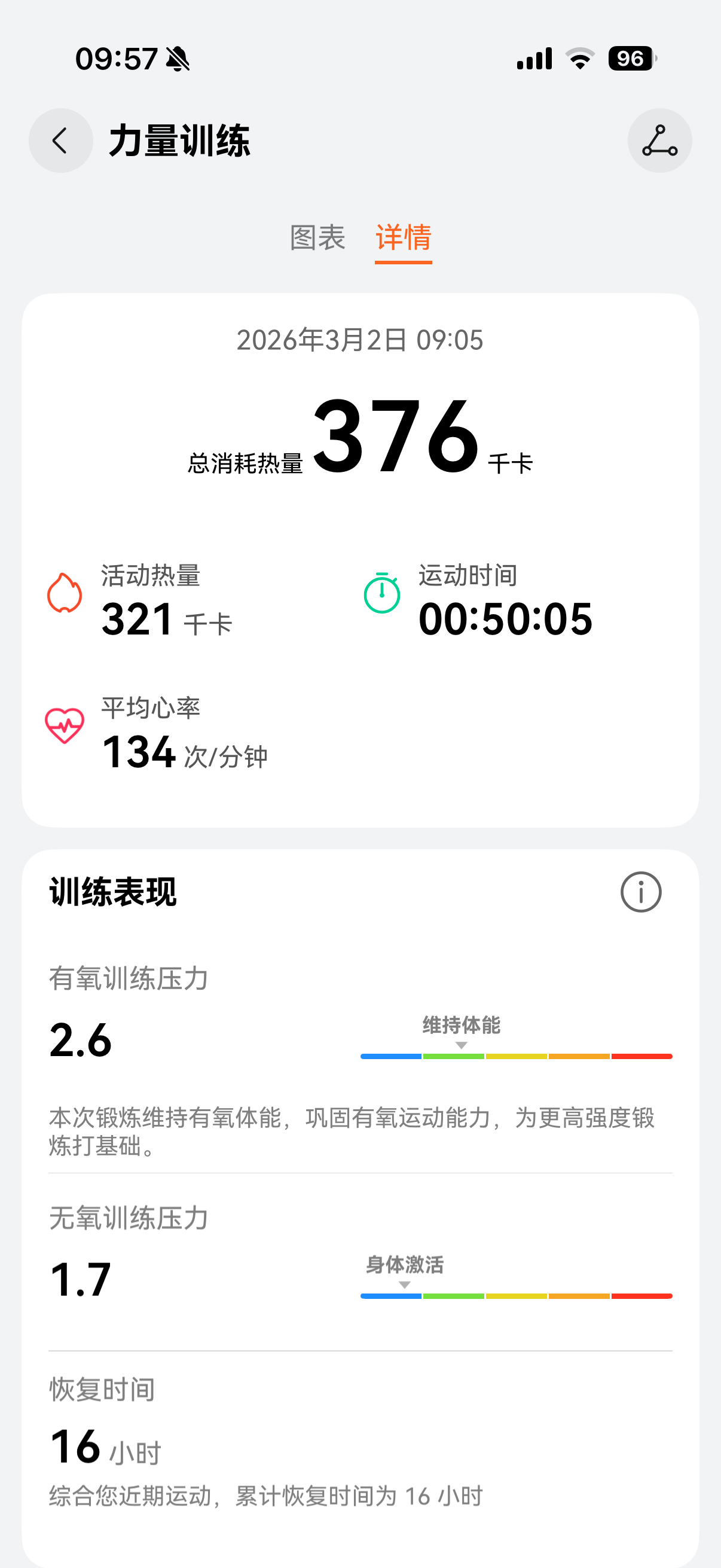The image size is (721, 1568).
Task: Switch to the 图表 tab
Action: [x=317, y=237]
